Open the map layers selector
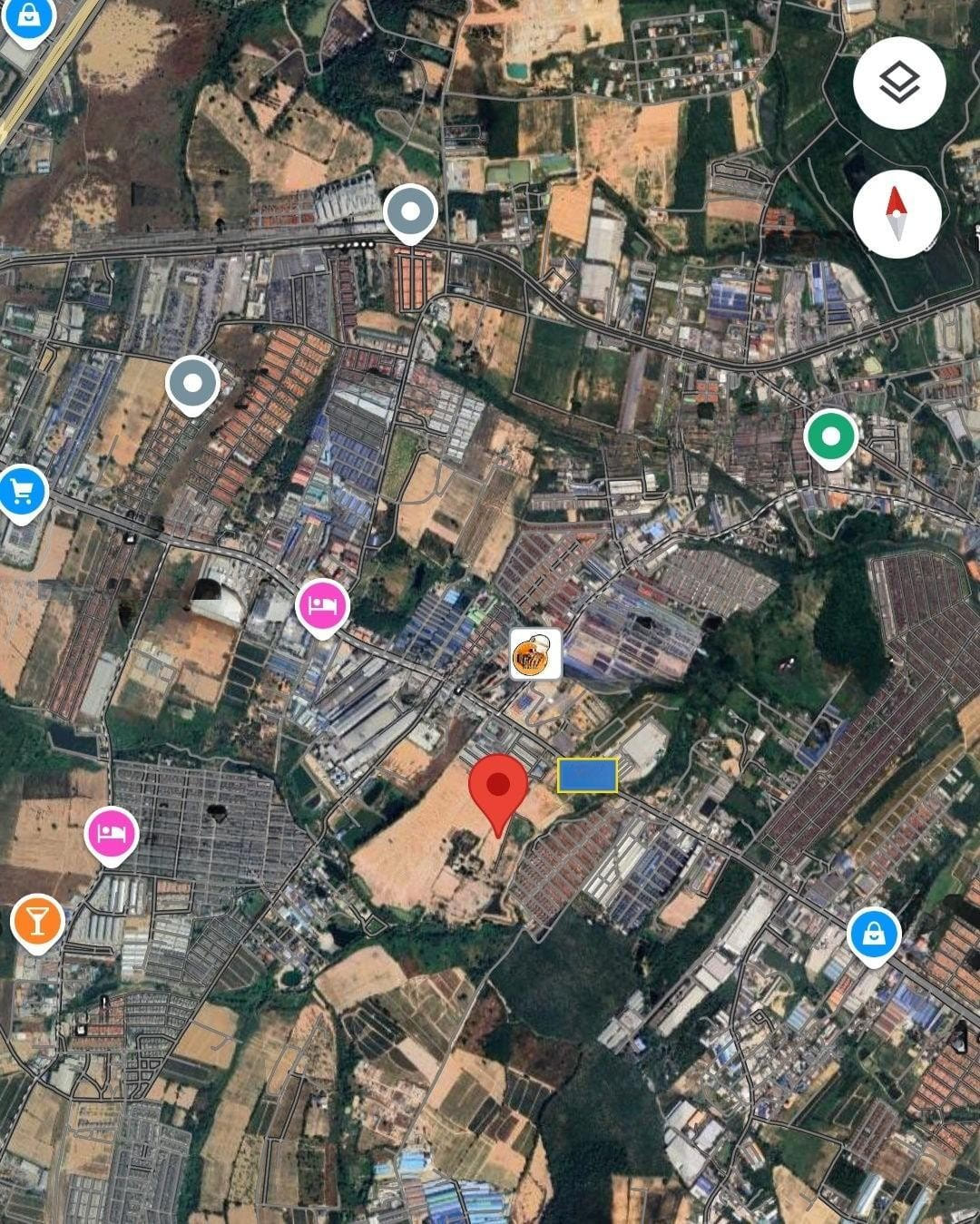This screenshot has height=1224, width=980. pos(899,83)
